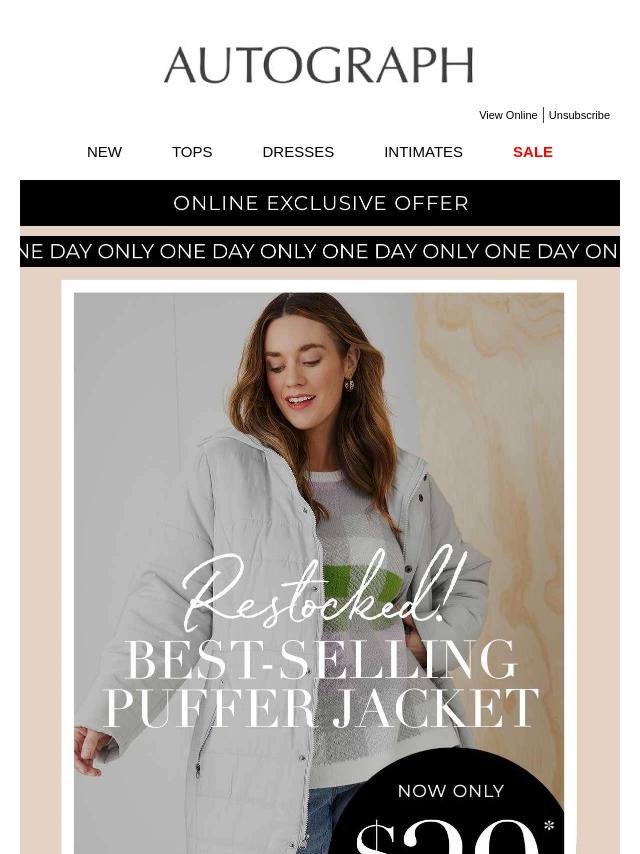Select the INTIMATES category
Viewport: 640px width, 854px height.
[423, 152]
